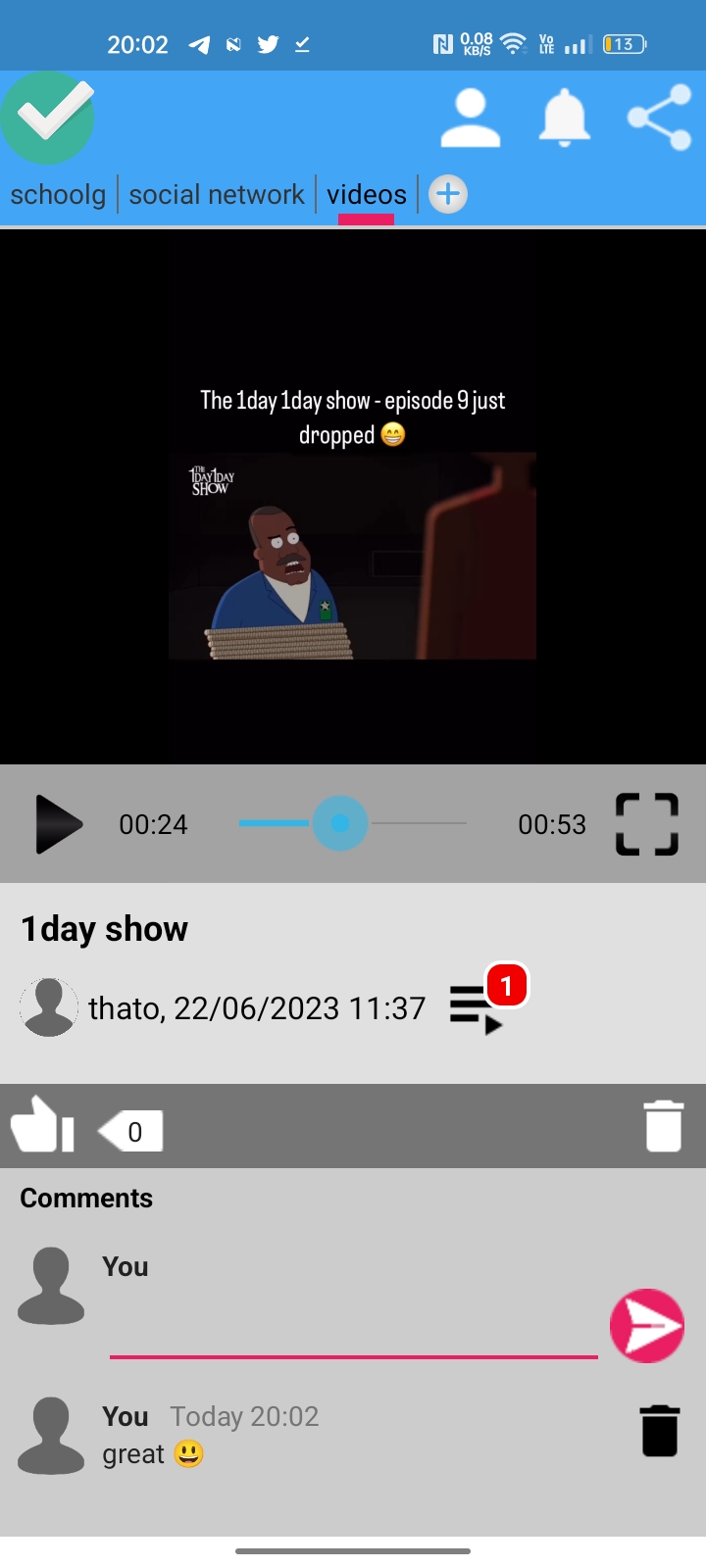This screenshot has width=706, height=1568.
Task: Switch to the schoolg tab
Action: click(58, 194)
